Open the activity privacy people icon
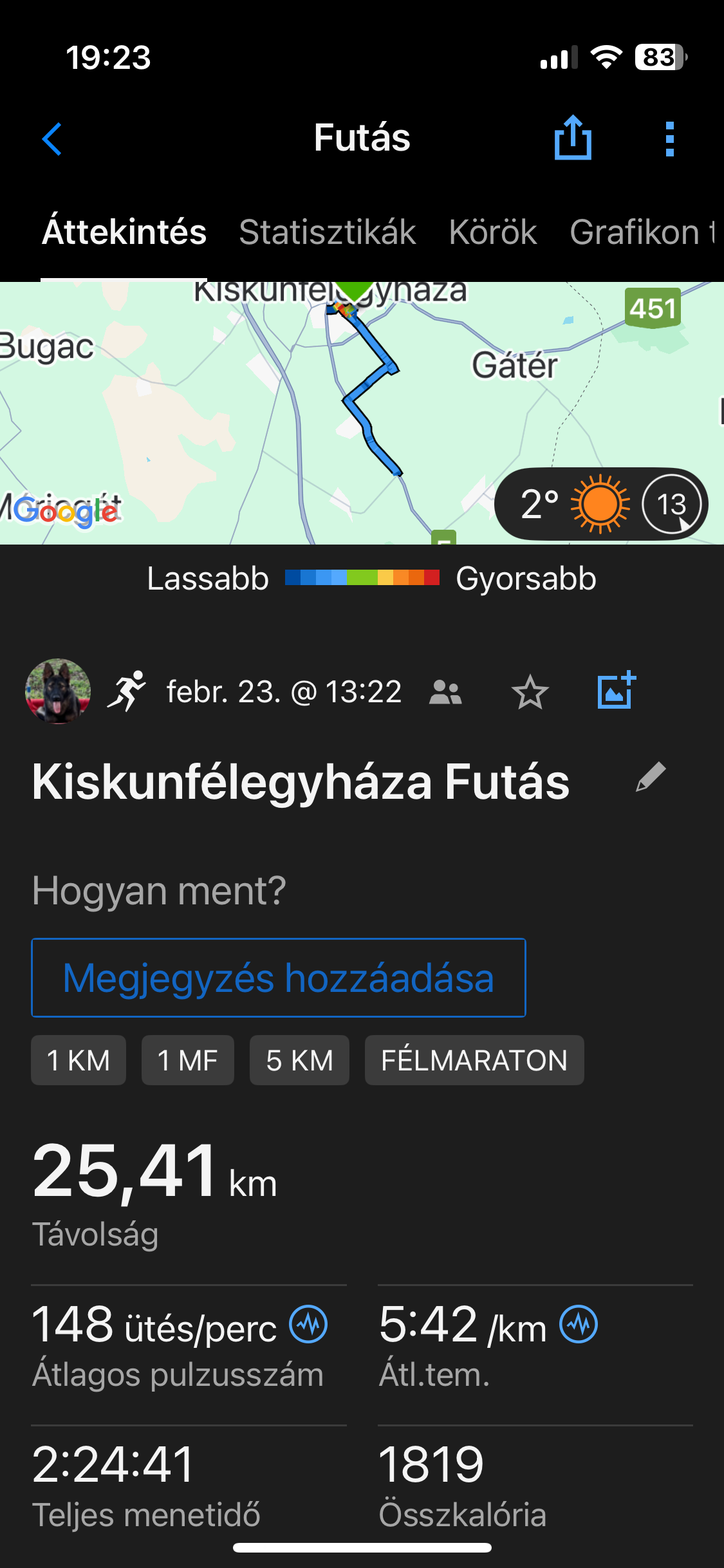Viewport: 724px width, 1568px height. click(445, 693)
